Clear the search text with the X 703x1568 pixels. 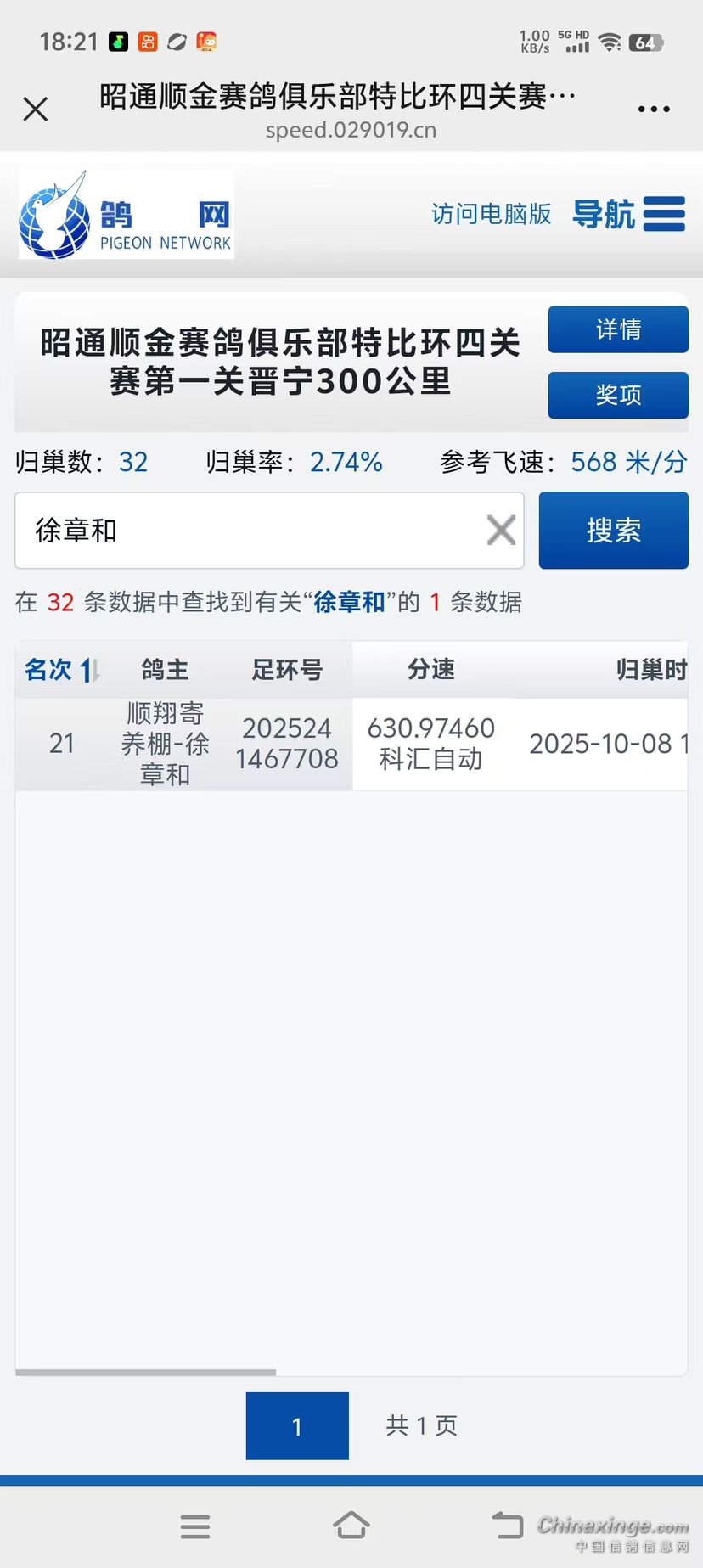pyautogui.click(x=501, y=531)
